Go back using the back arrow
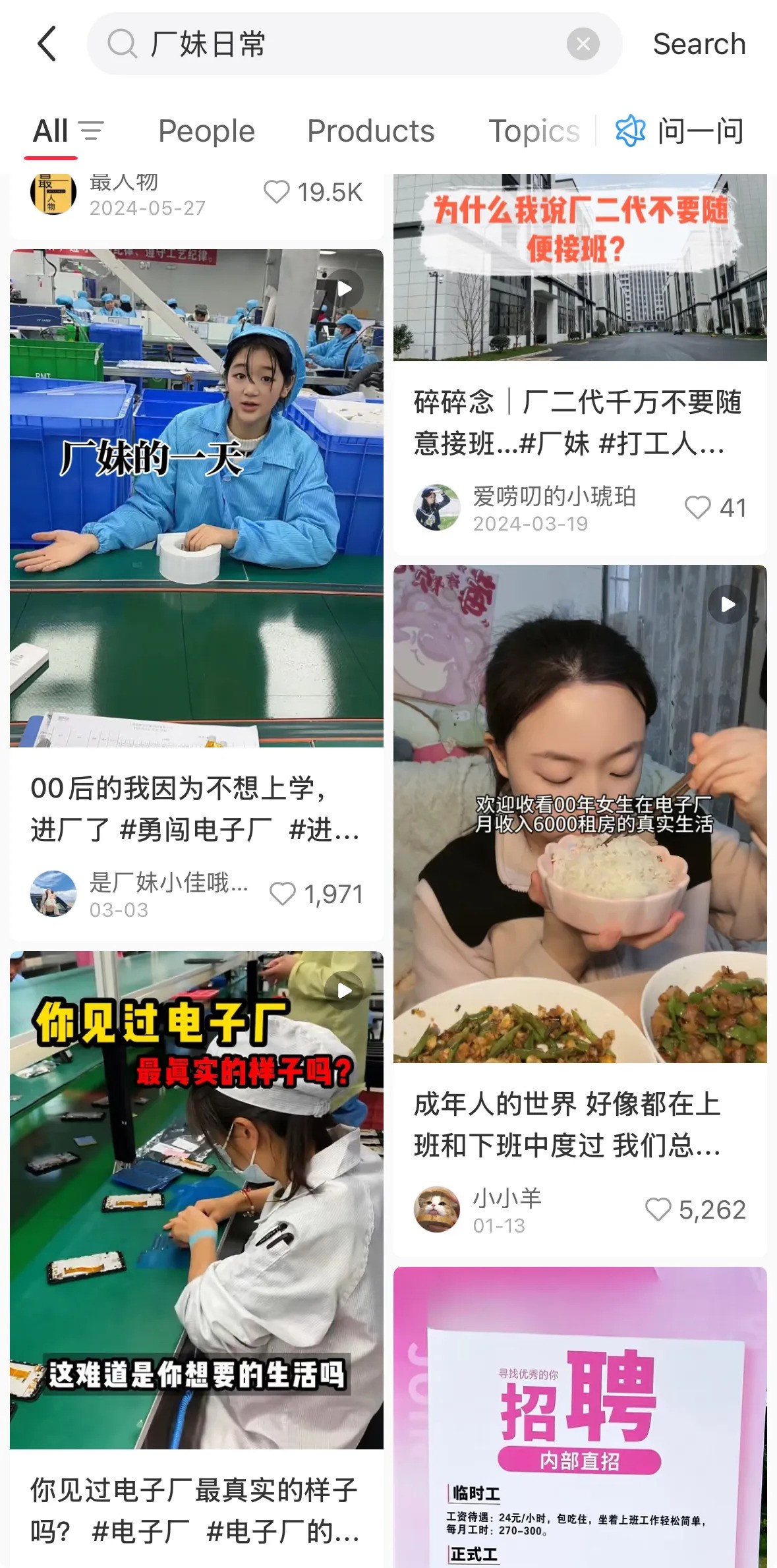 (x=47, y=44)
